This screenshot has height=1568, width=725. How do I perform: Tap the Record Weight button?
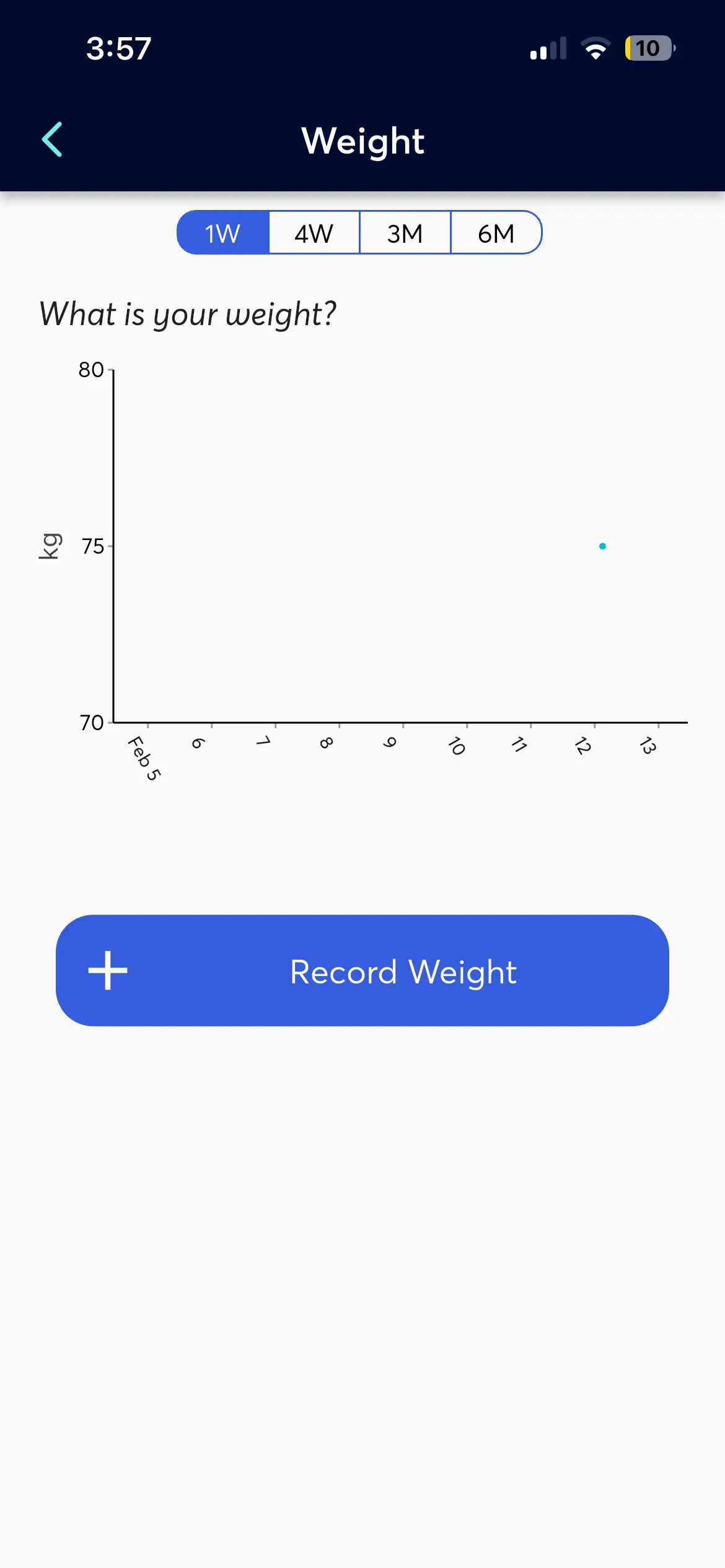pyautogui.click(x=362, y=970)
